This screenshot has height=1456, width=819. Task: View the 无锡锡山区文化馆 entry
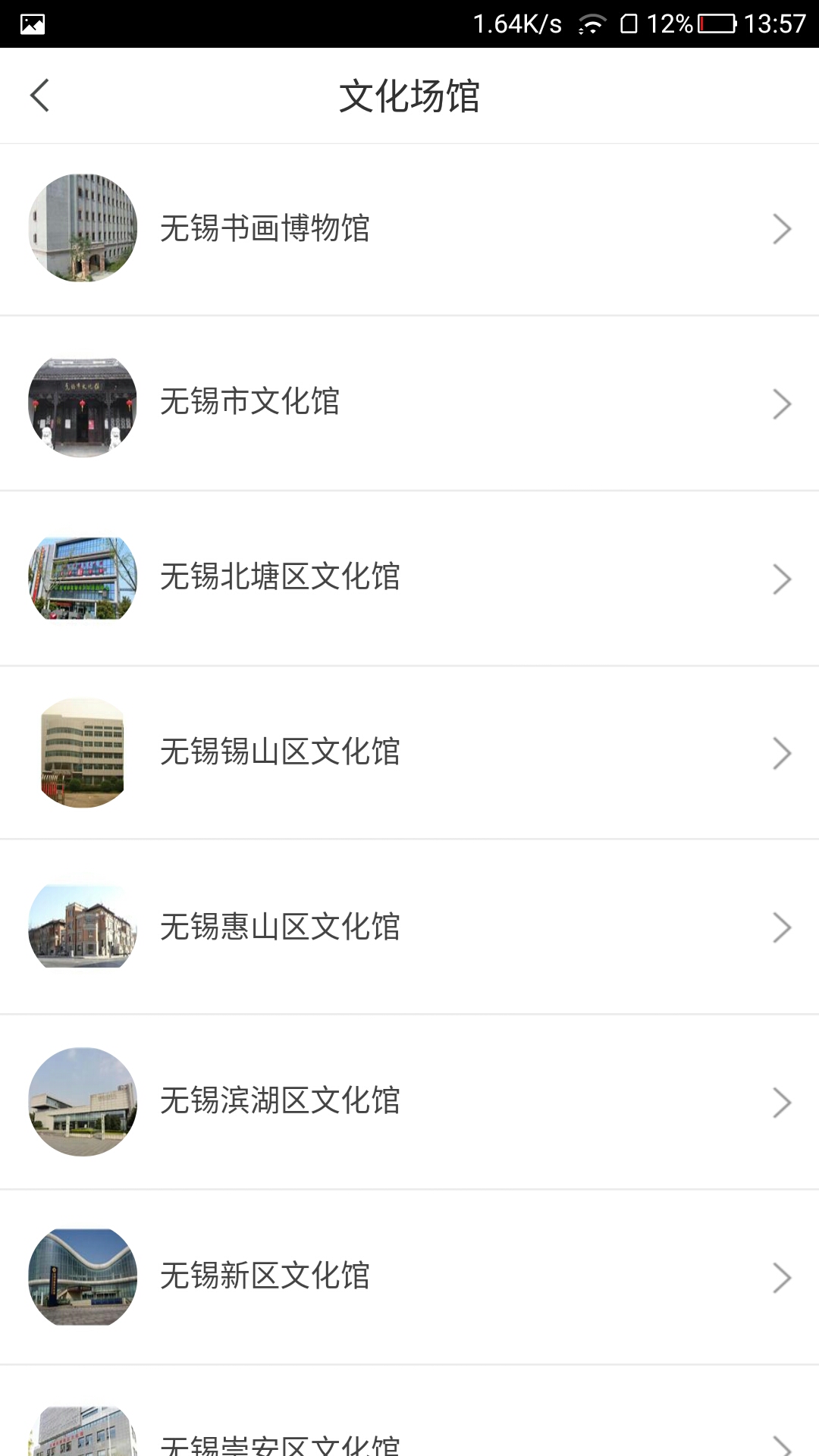409,752
